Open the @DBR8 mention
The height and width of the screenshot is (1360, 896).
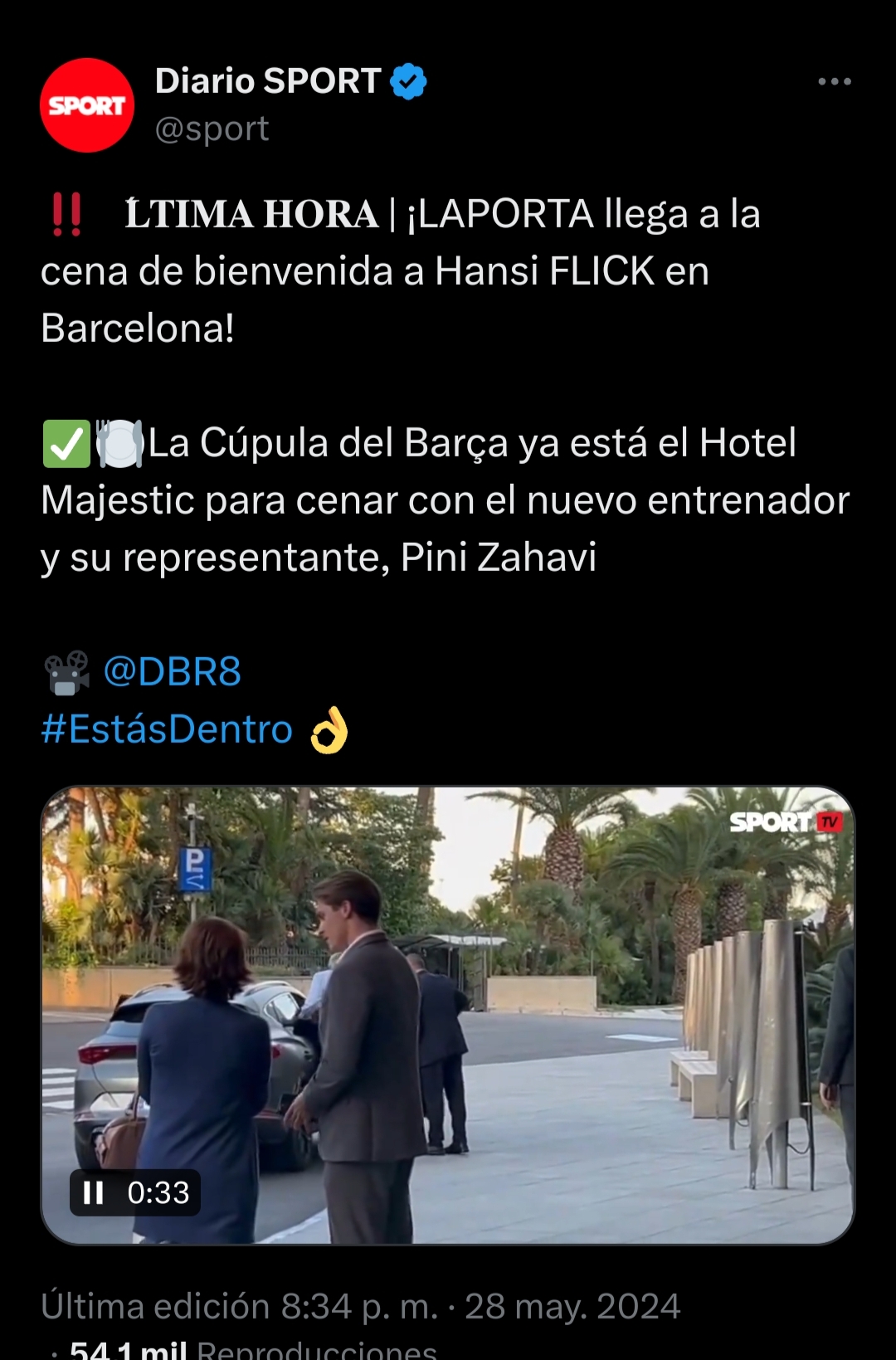(x=172, y=671)
